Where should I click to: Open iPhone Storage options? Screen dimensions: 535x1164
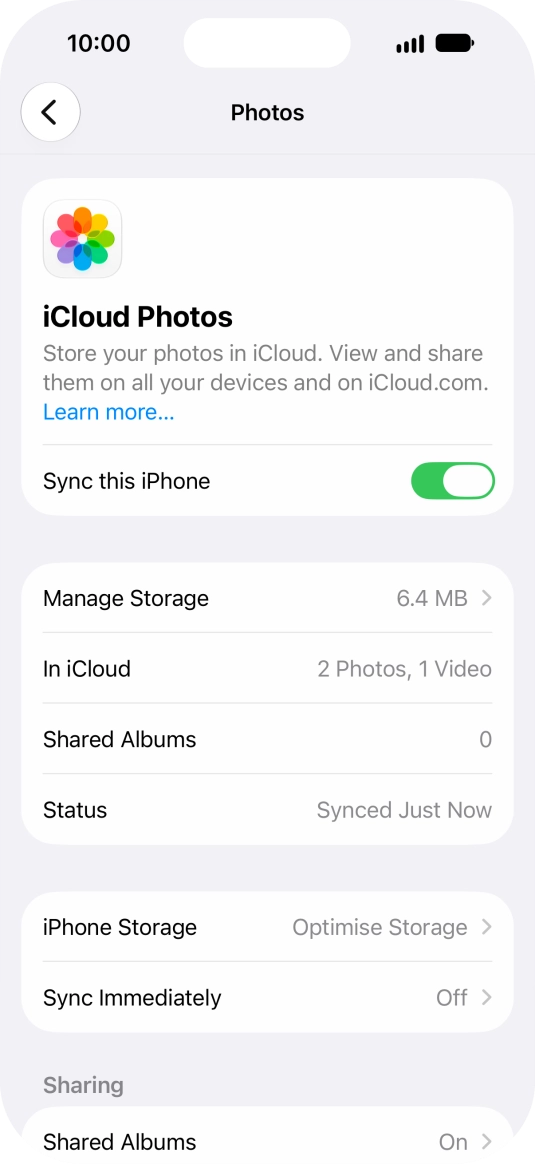point(267,927)
